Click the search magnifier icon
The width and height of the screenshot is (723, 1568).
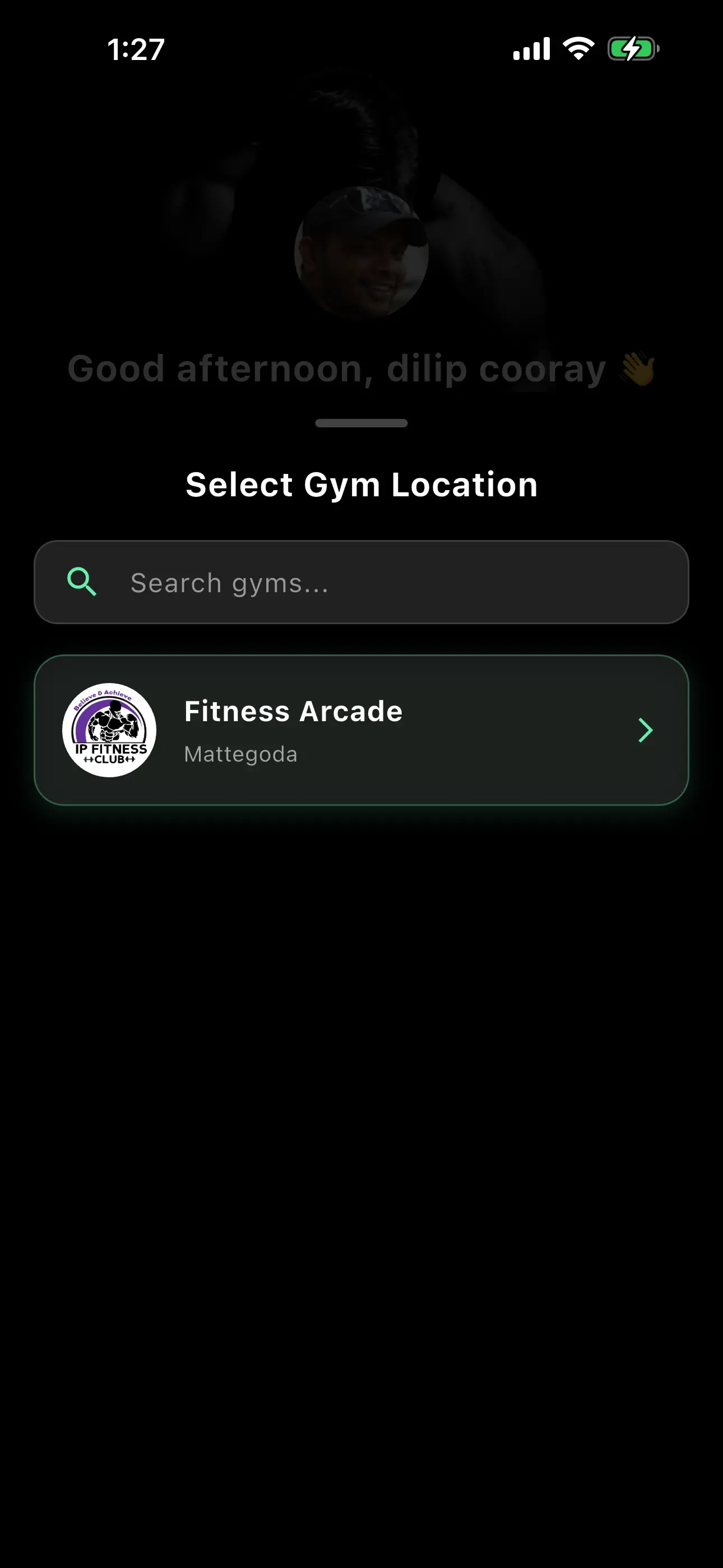83,583
